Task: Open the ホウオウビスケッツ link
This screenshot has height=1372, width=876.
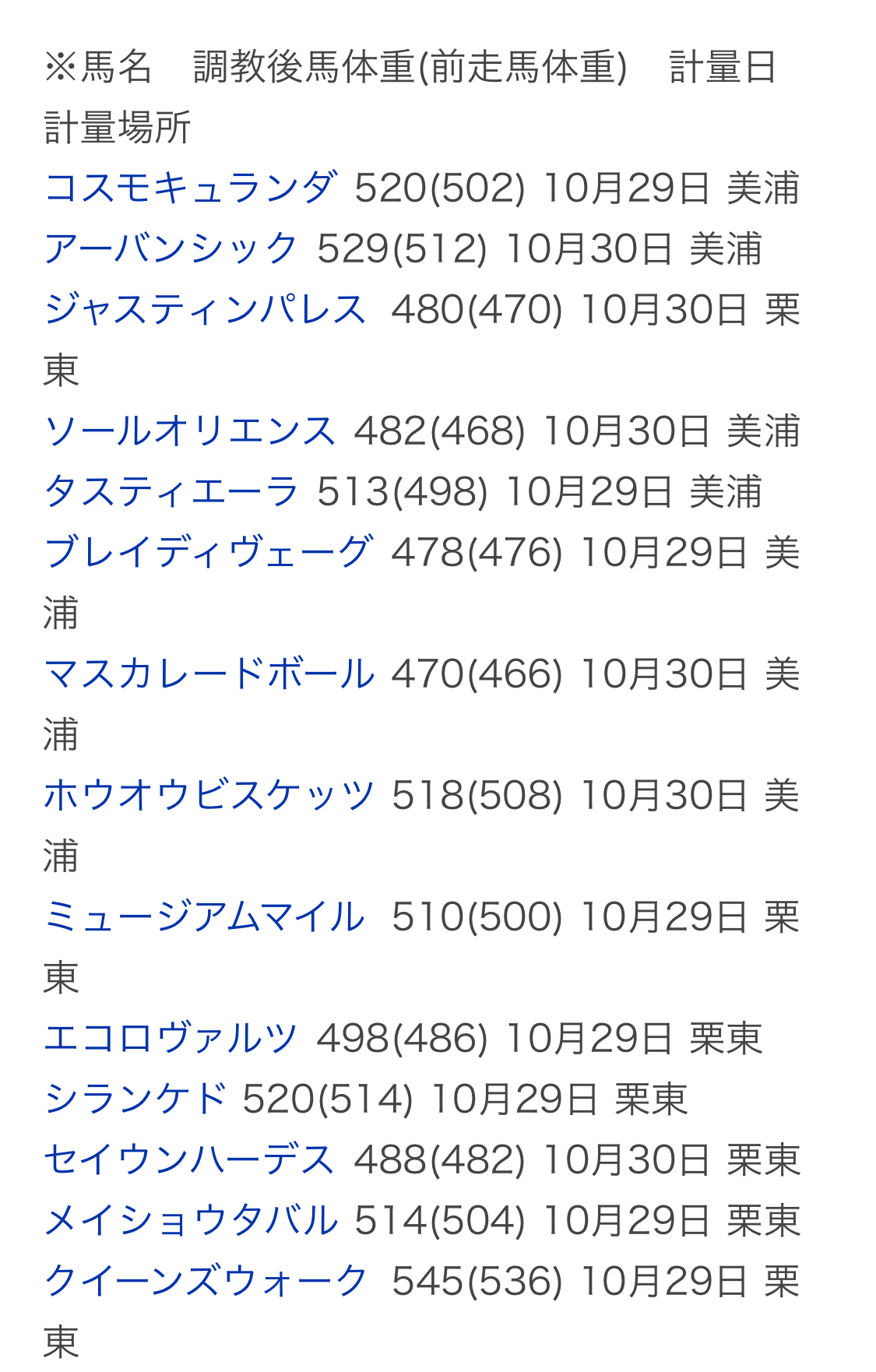Action: pyautogui.click(x=208, y=796)
